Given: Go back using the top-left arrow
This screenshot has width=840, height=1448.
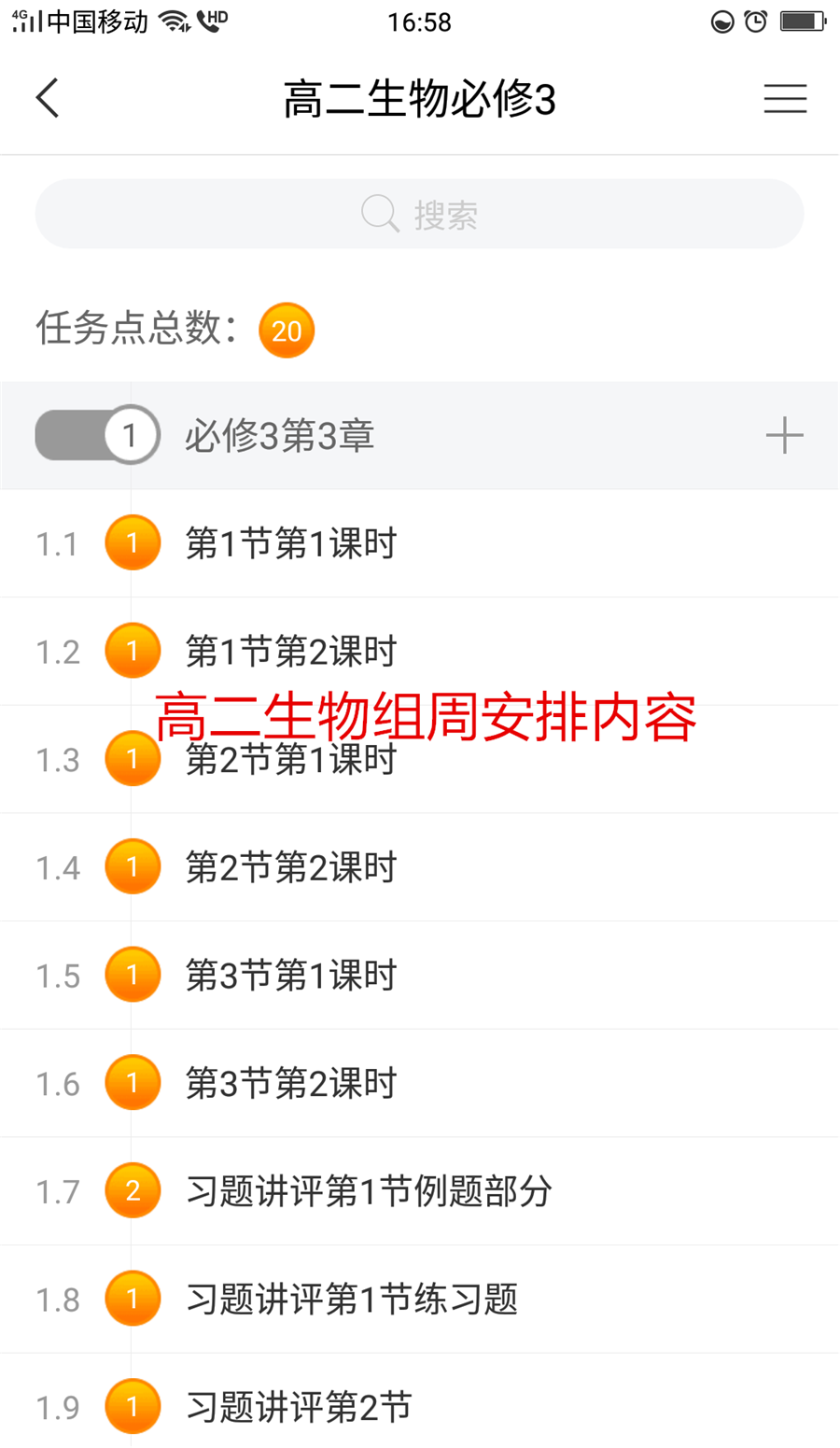Looking at the screenshot, I should (48, 98).
